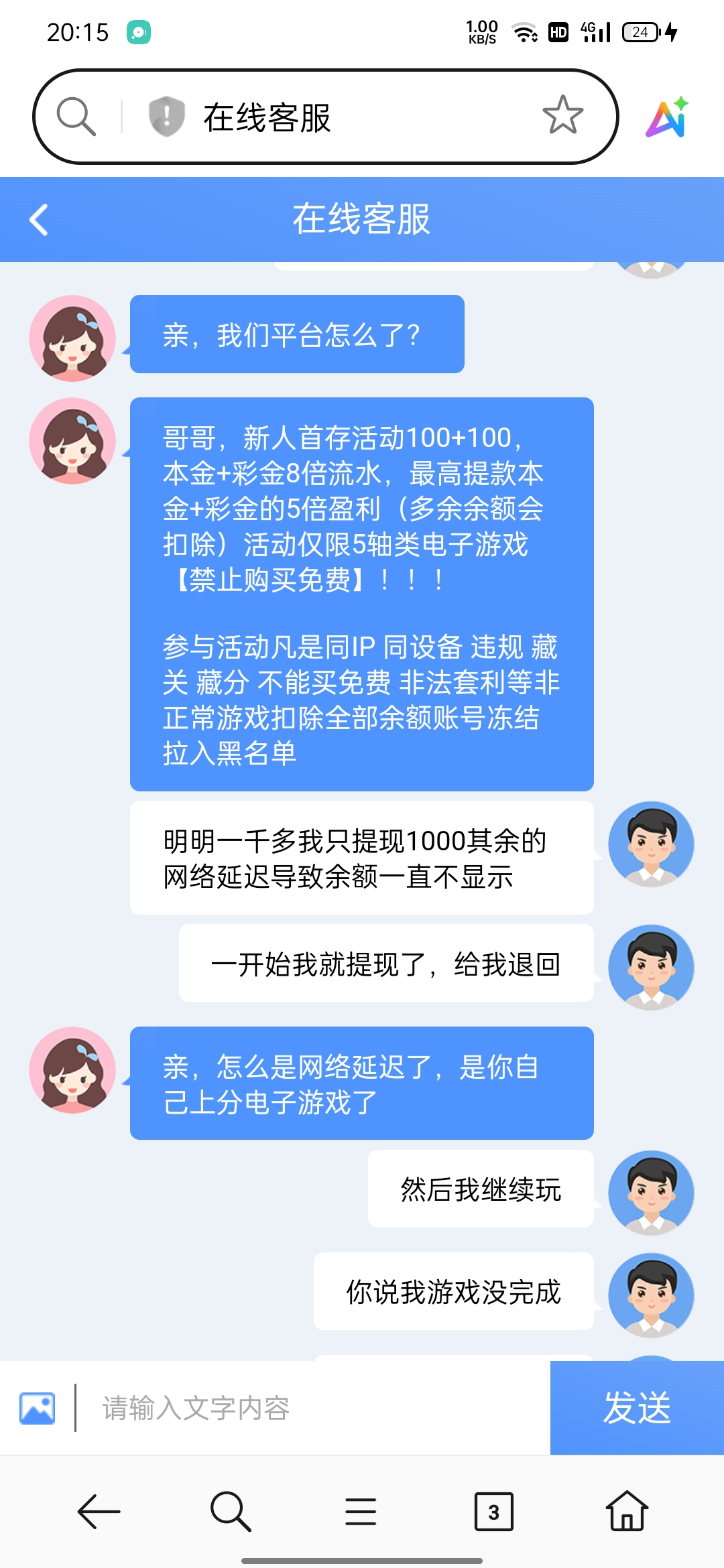This screenshot has width=724, height=1568.
Task: Open the AI assistant icon
Action: [x=668, y=117]
